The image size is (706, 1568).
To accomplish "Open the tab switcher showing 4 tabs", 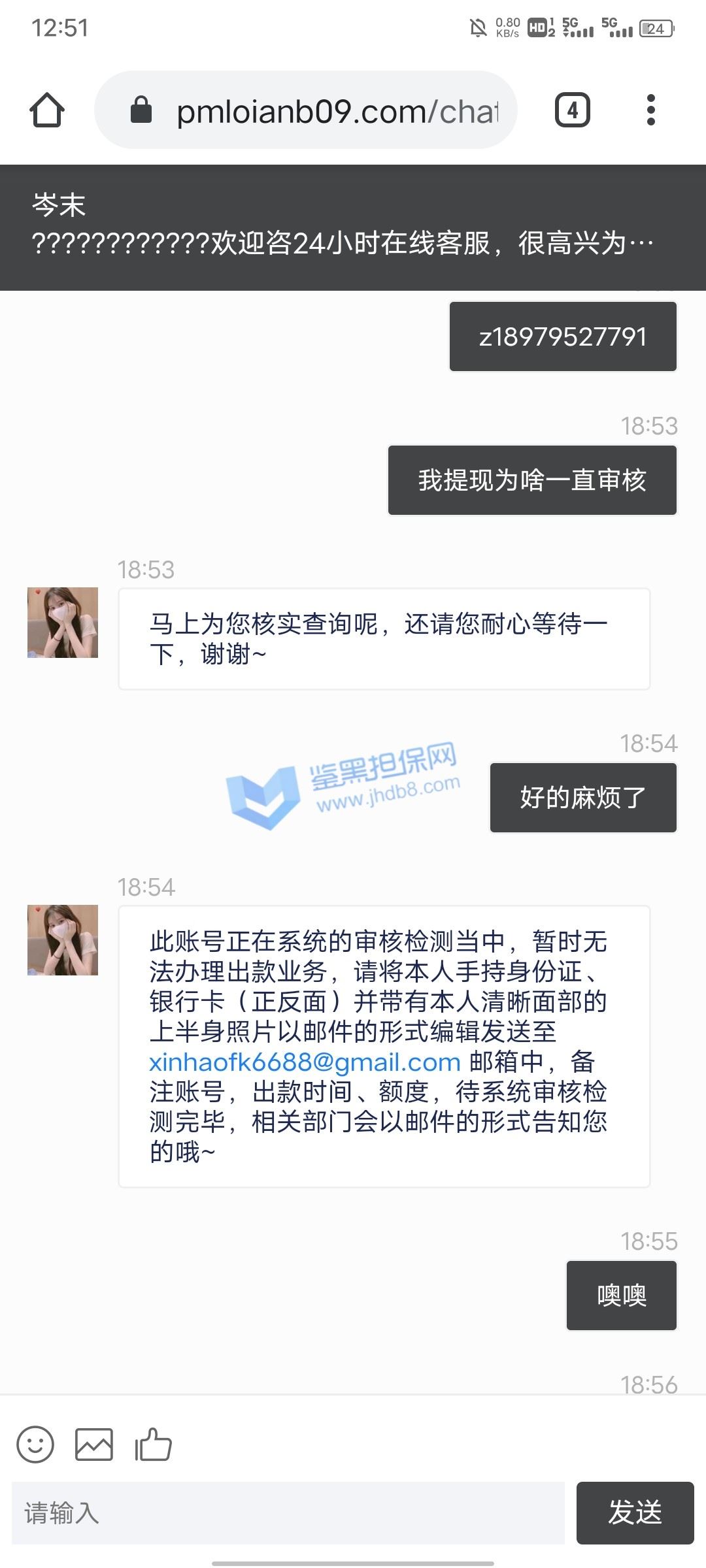I will tap(572, 110).
